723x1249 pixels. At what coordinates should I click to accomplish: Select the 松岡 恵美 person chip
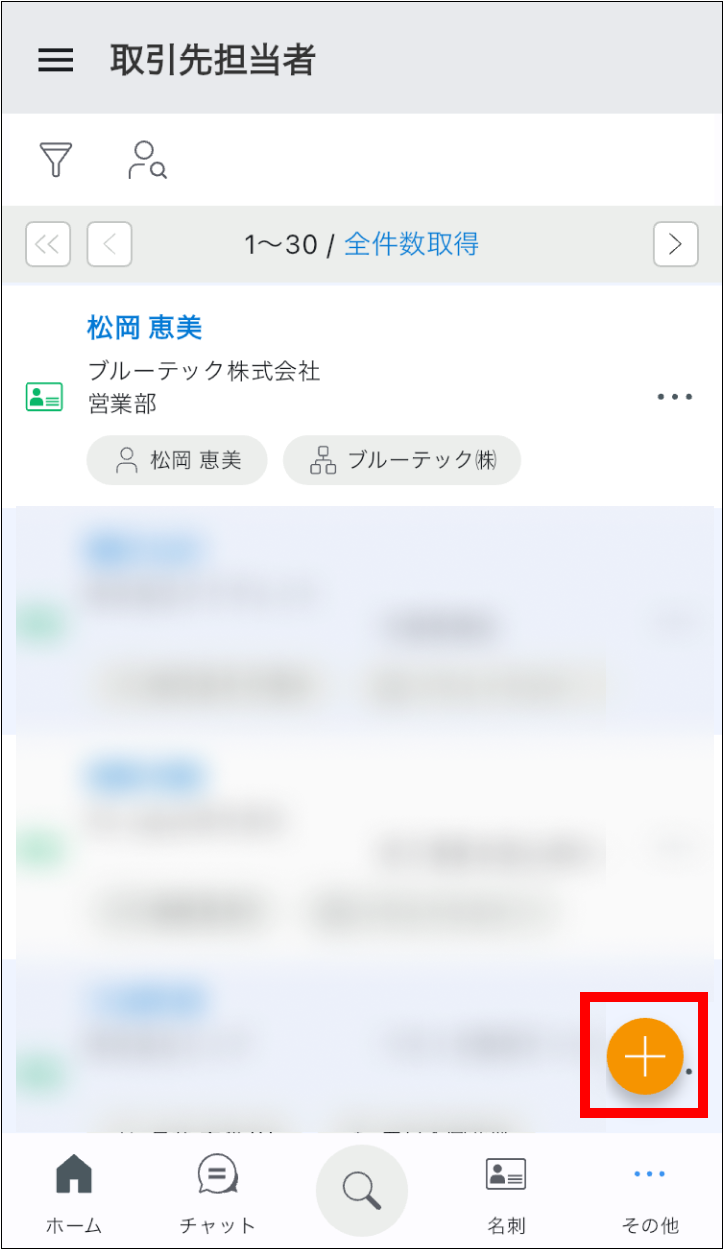click(177, 460)
